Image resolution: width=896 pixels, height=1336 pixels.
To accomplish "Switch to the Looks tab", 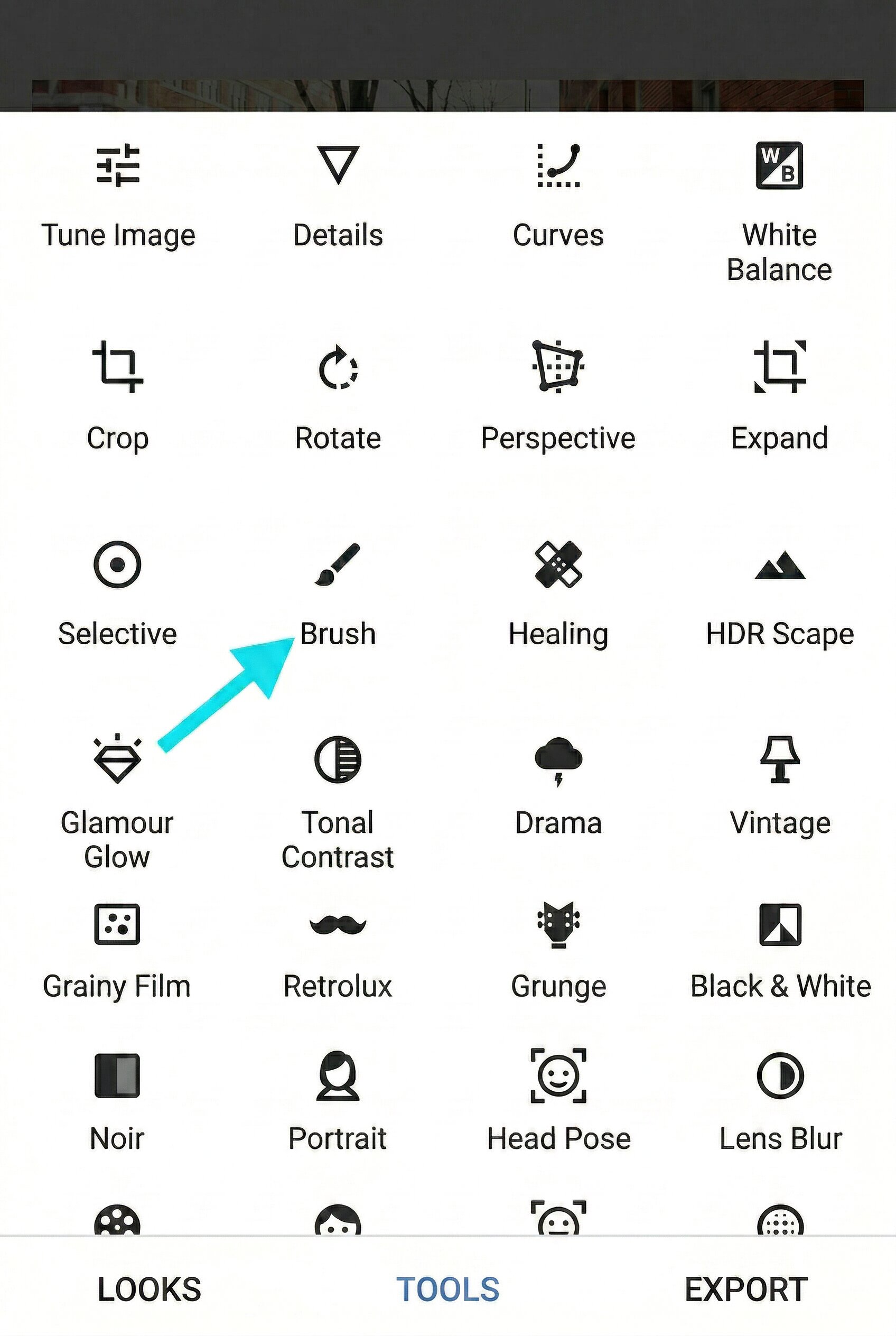I will [x=149, y=1289].
